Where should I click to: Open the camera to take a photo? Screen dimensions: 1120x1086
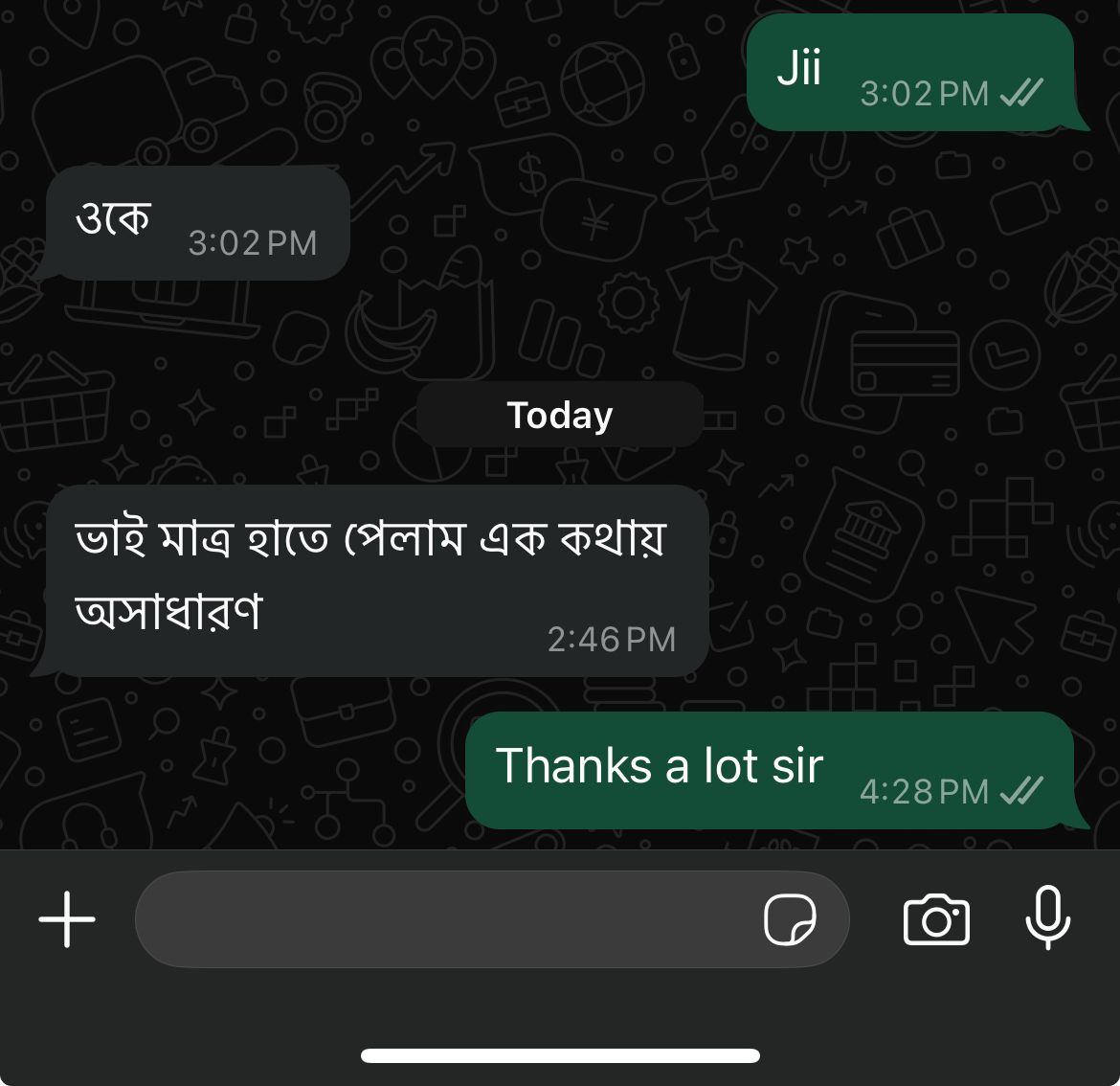tap(936, 920)
